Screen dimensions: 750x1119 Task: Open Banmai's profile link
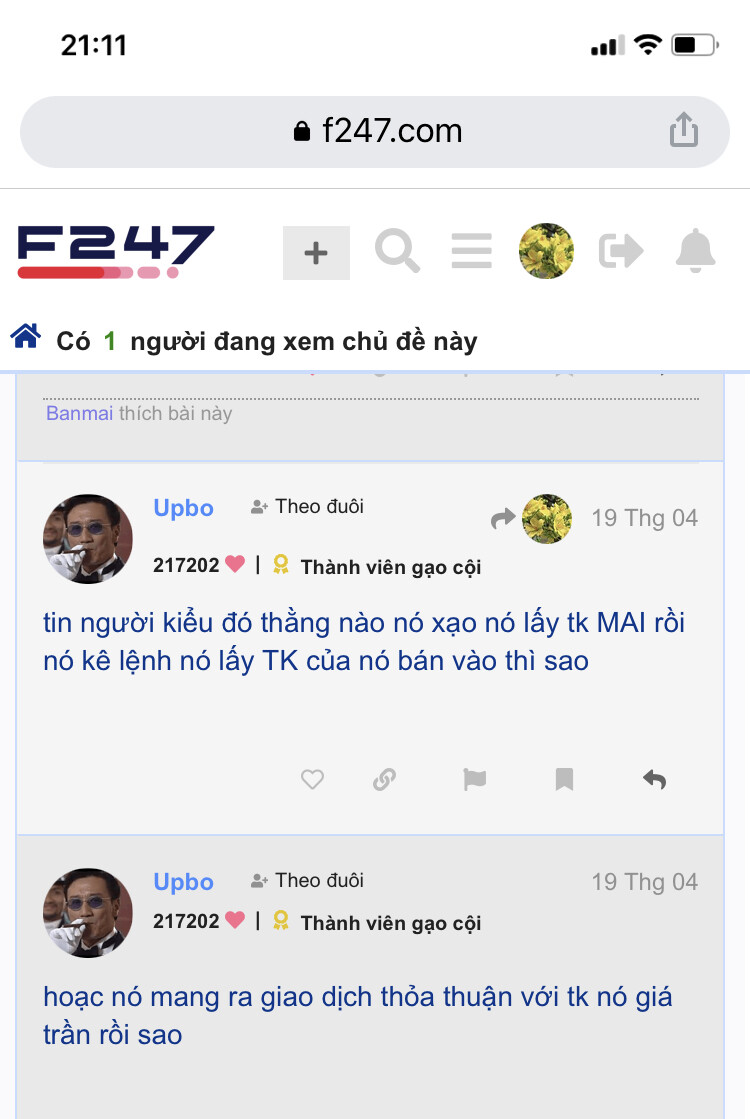click(79, 413)
